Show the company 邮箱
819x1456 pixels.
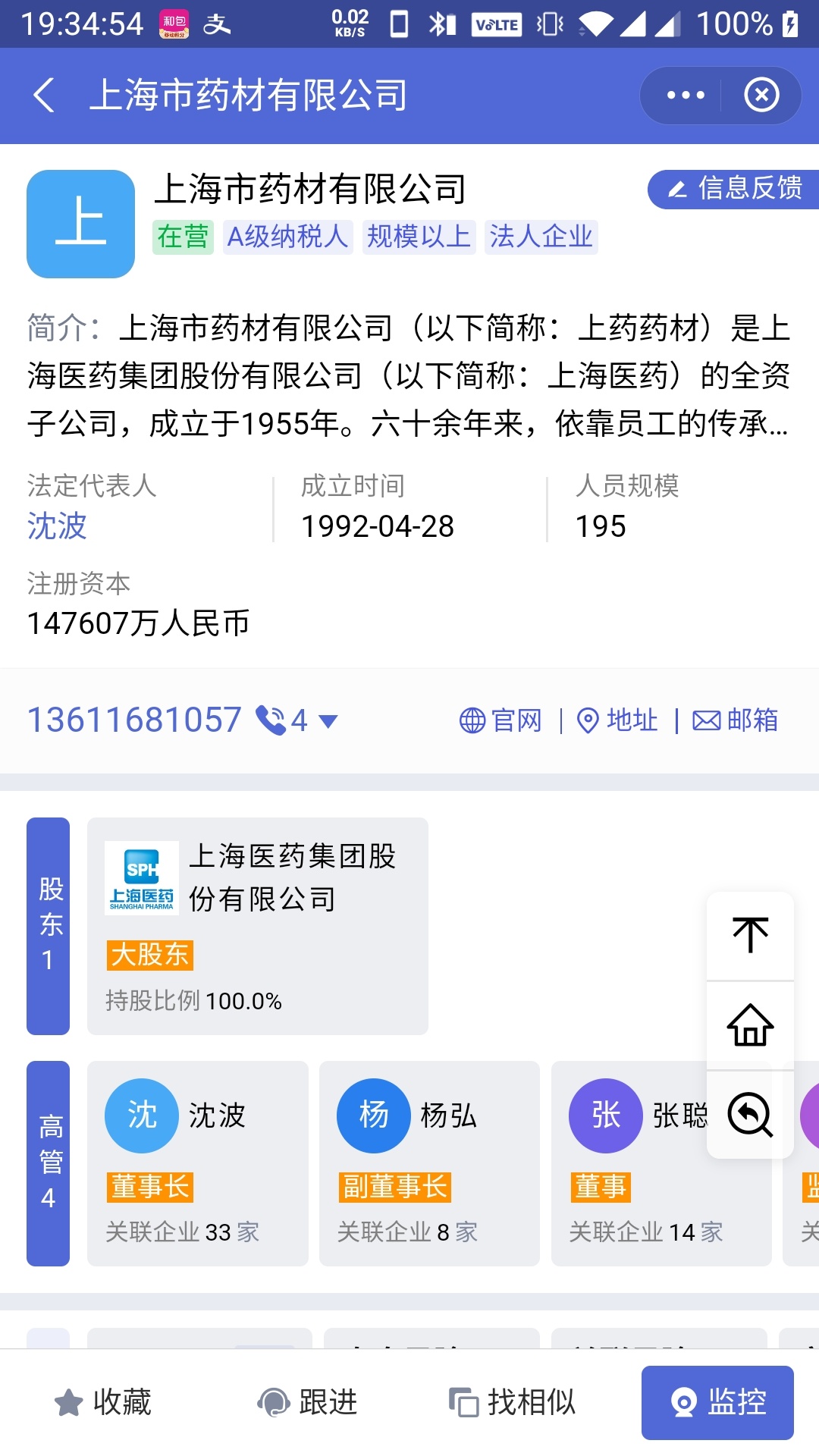click(x=736, y=720)
